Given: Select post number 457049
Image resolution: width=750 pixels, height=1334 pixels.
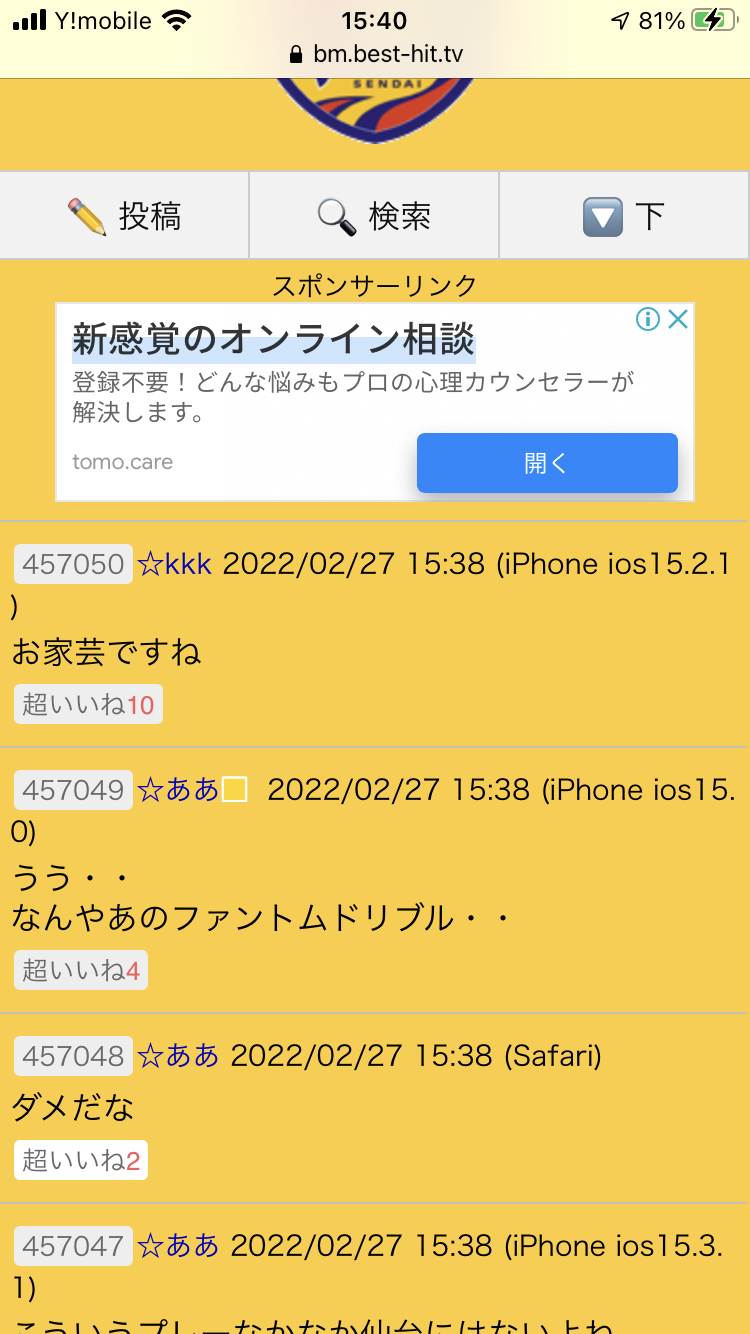Looking at the screenshot, I should [73, 790].
